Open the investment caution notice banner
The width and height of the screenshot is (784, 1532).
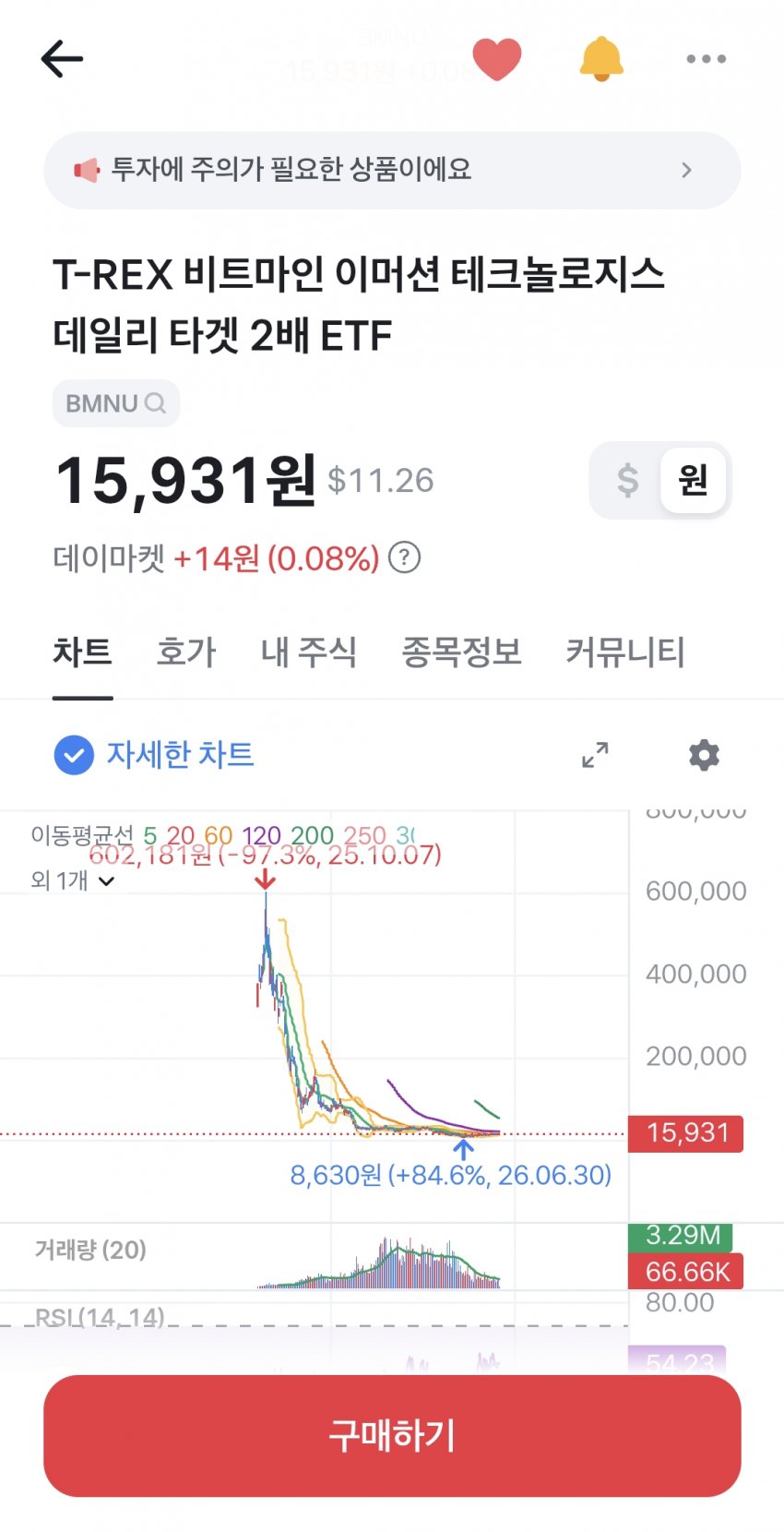392,170
